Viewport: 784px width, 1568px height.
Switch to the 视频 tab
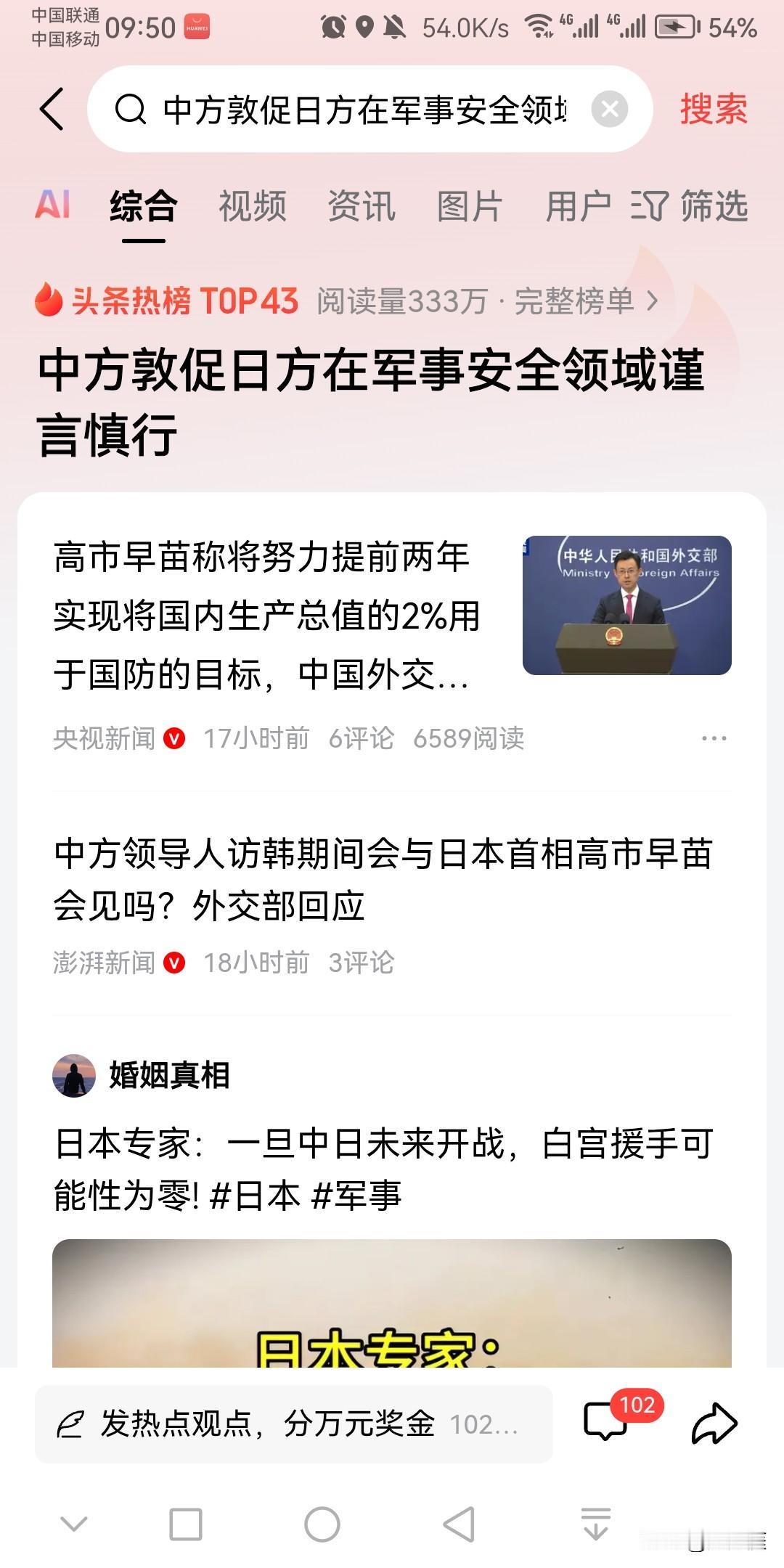[x=252, y=206]
